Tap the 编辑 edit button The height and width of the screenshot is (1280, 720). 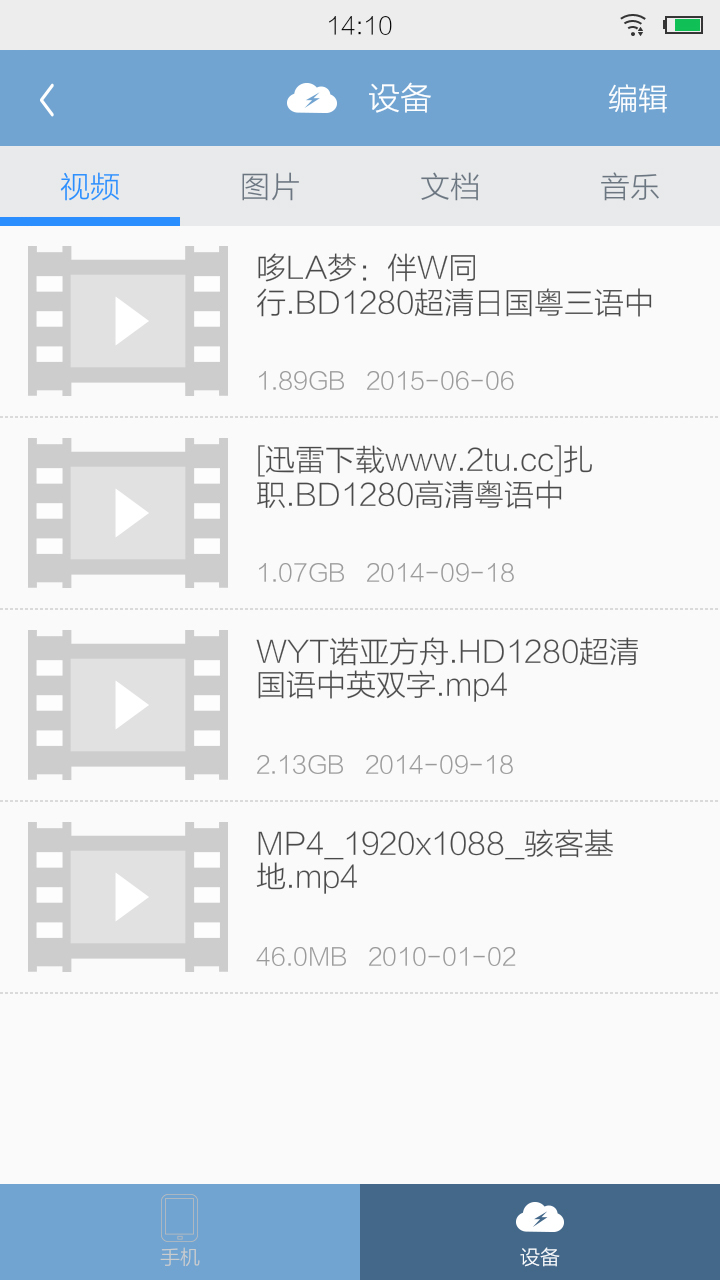pos(637,99)
